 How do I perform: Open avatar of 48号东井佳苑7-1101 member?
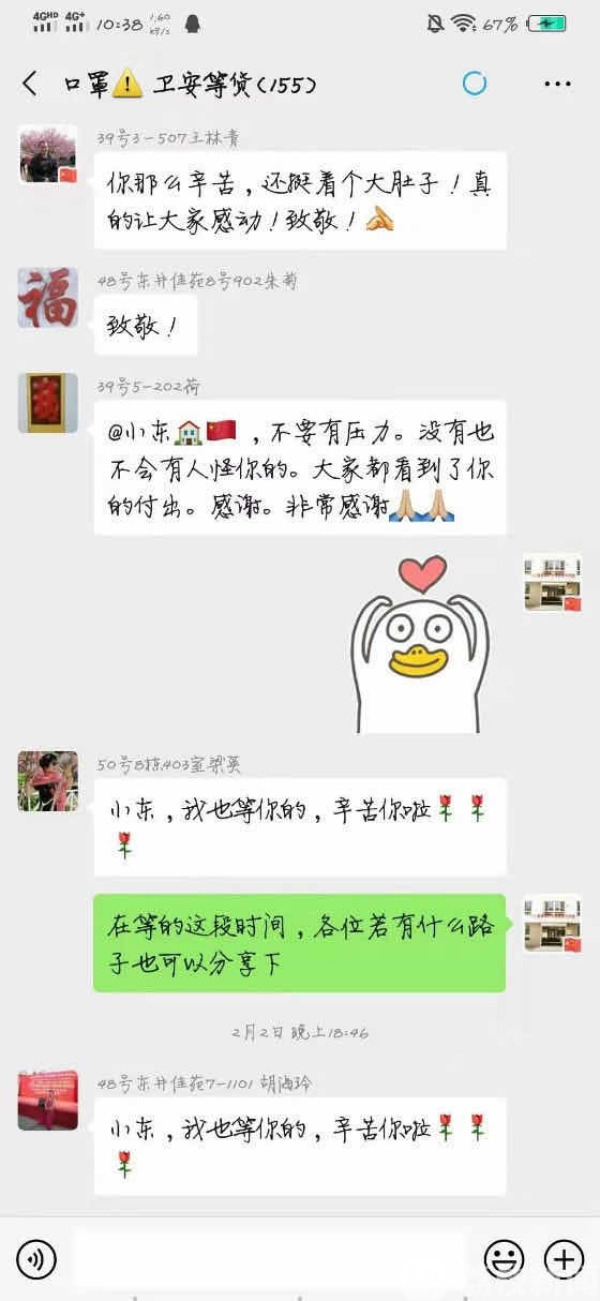(x=47, y=1100)
